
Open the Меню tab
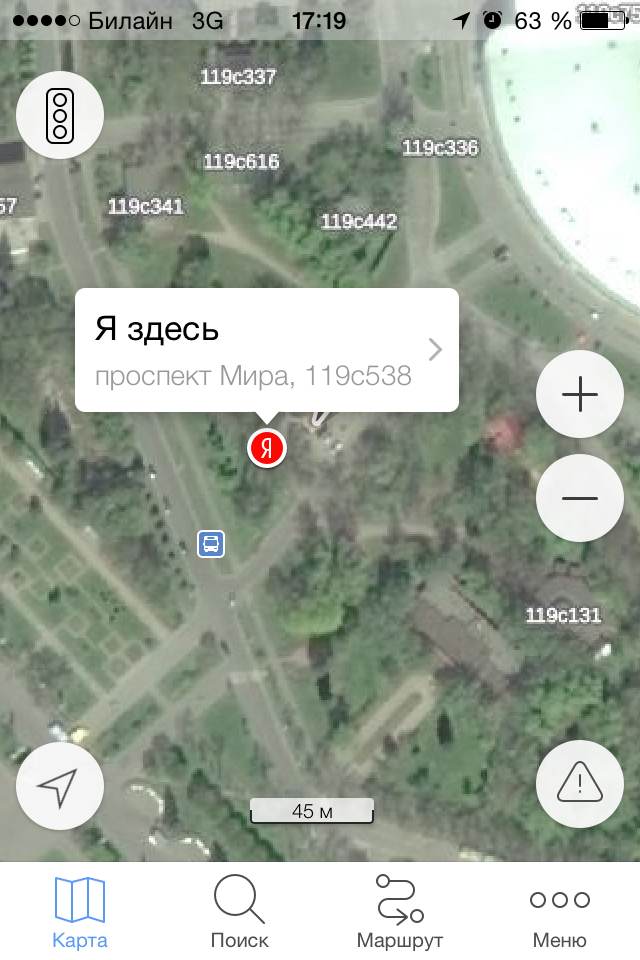click(x=559, y=910)
